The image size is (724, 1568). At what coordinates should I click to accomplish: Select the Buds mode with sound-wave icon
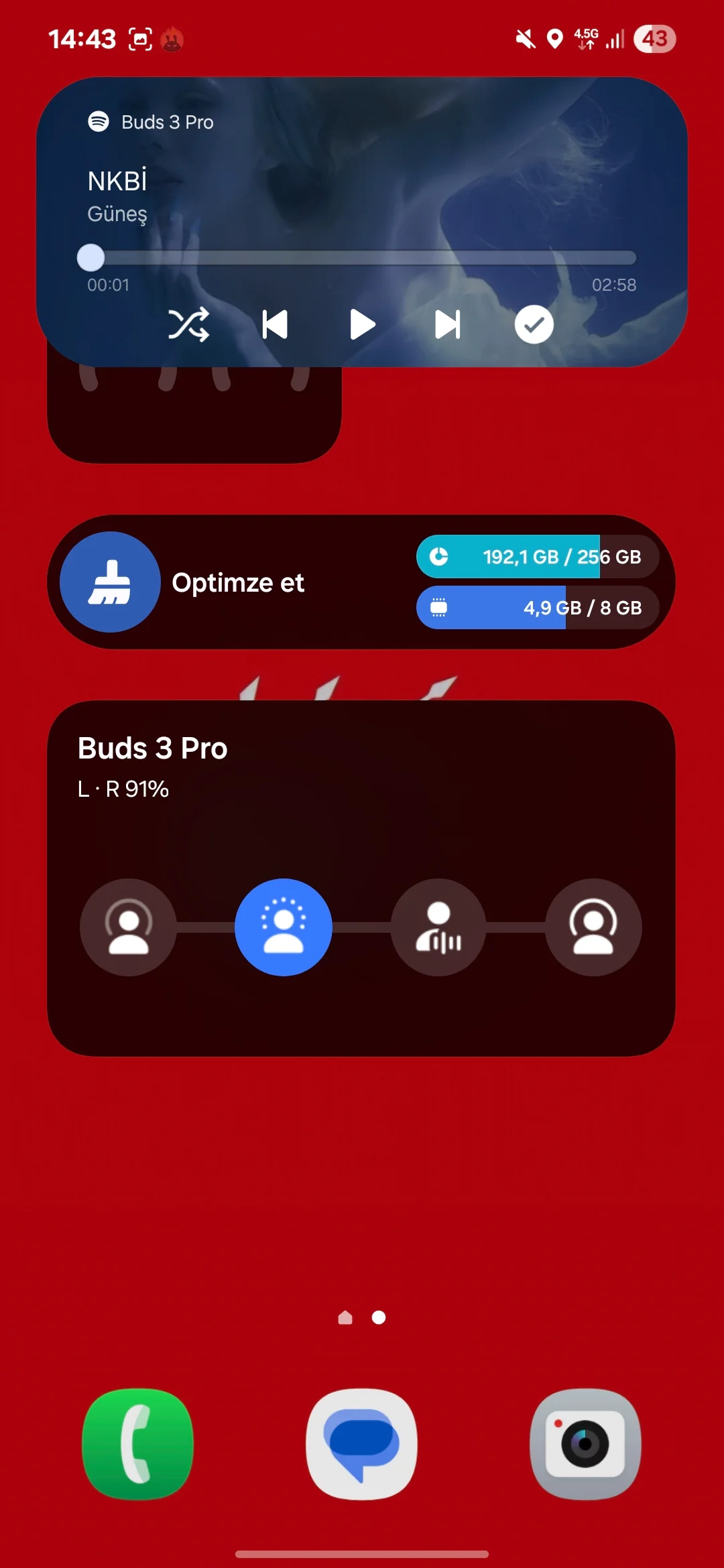point(438,927)
